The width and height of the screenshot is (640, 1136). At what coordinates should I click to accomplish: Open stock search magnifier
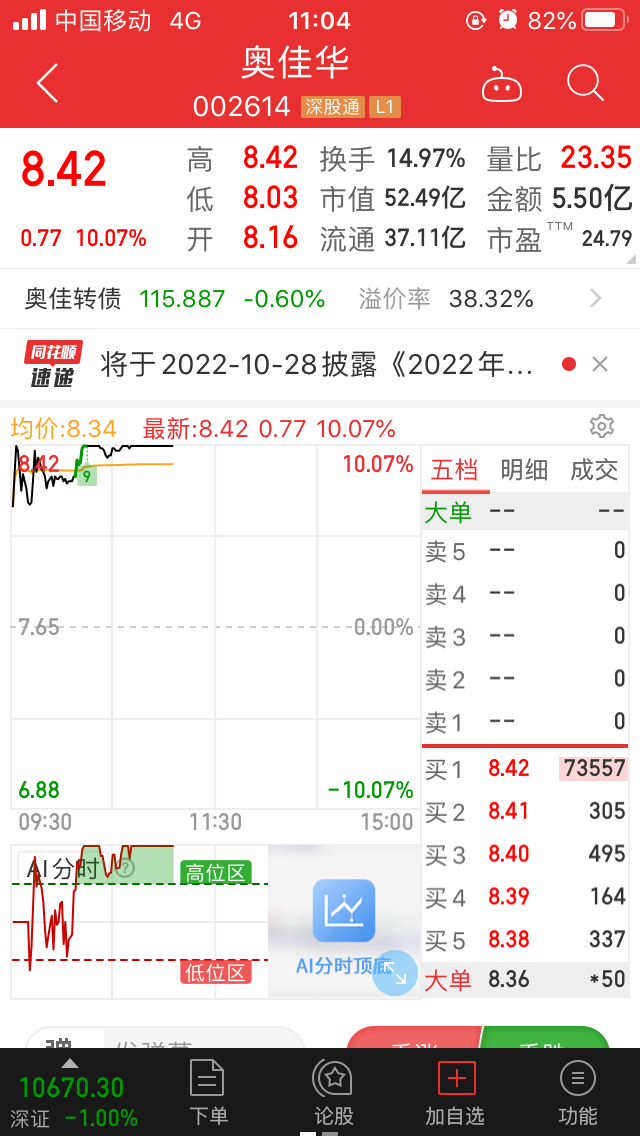point(585,84)
